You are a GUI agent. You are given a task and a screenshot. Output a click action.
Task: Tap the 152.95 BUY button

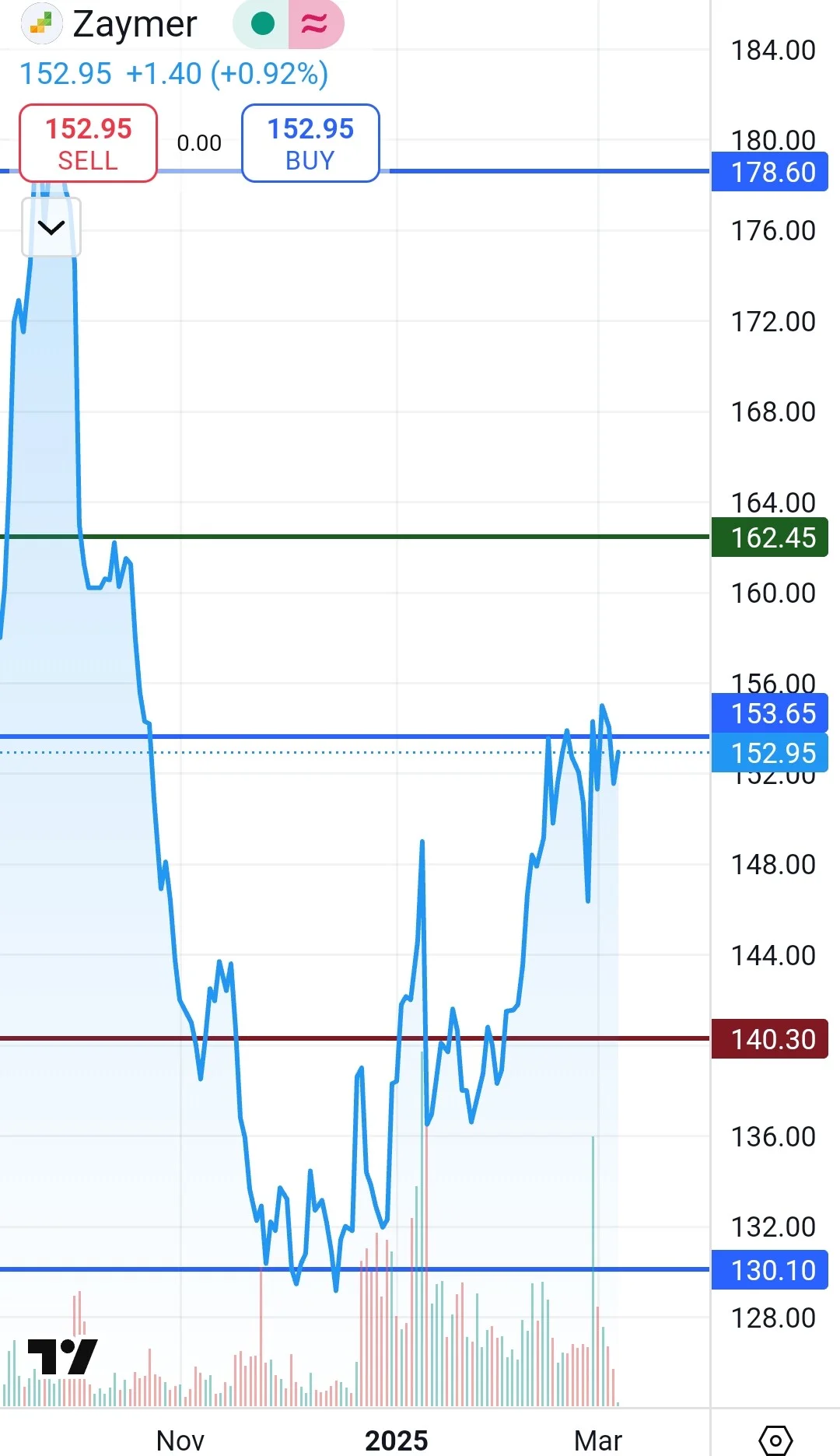tap(310, 144)
